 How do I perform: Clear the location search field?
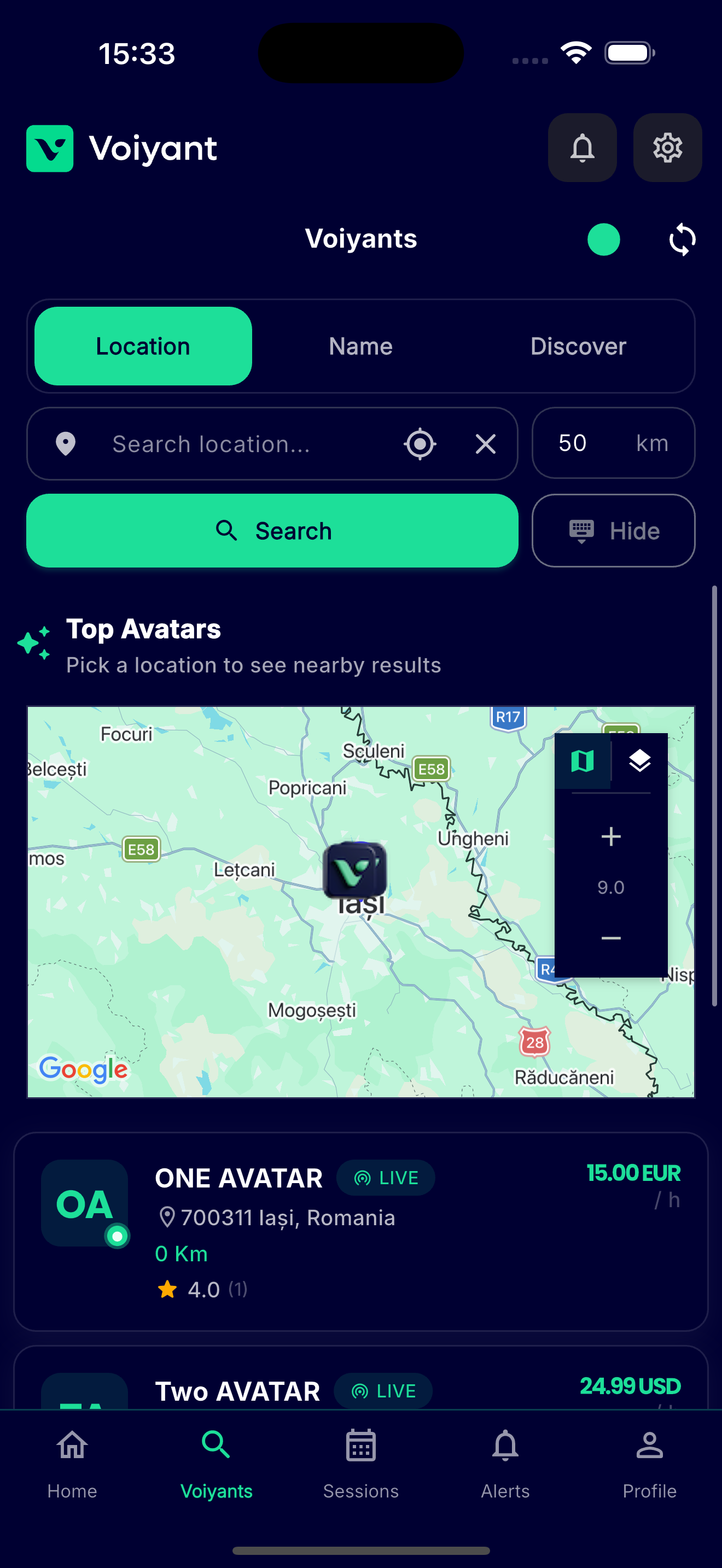coord(485,444)
